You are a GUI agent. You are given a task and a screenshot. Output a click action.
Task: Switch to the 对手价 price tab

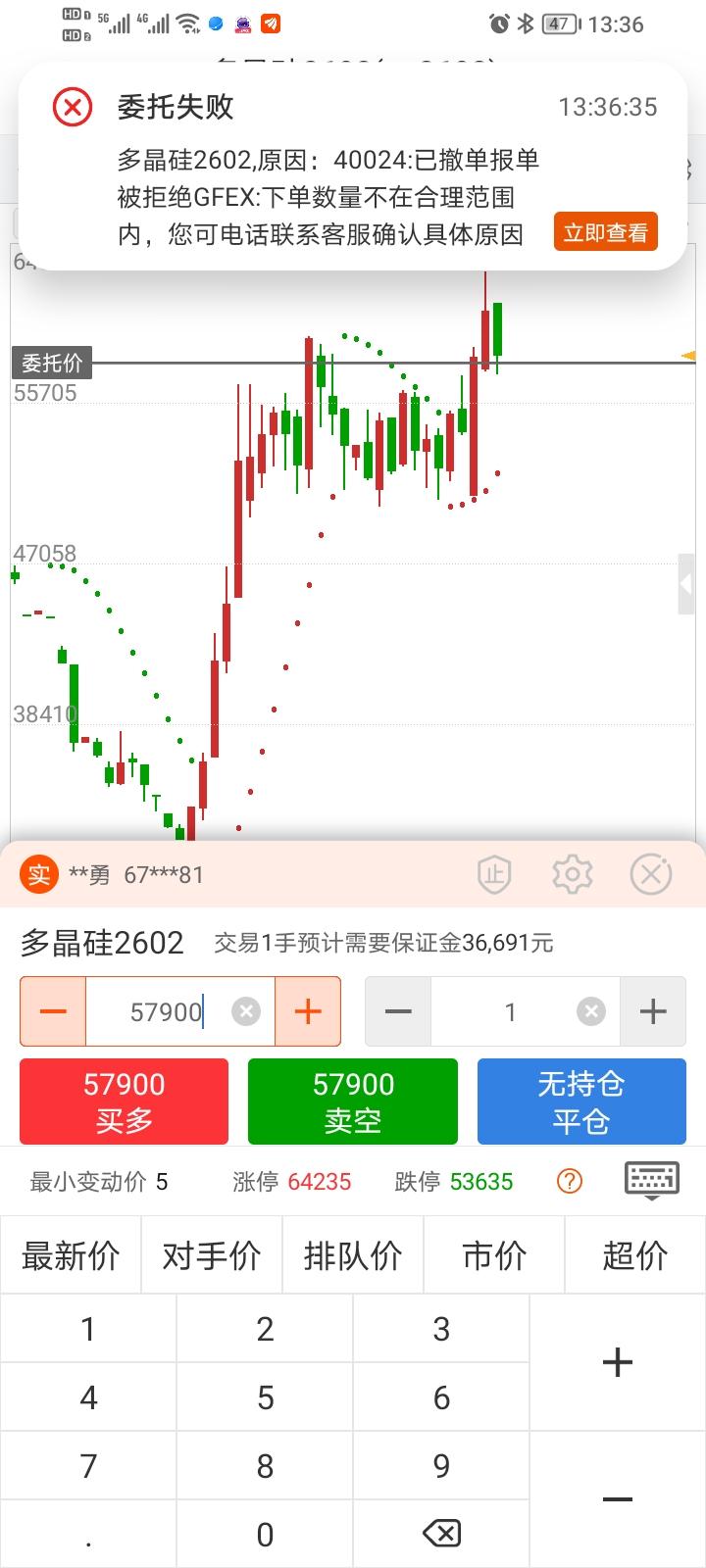pyautogui.click(x=211, y=1254)
